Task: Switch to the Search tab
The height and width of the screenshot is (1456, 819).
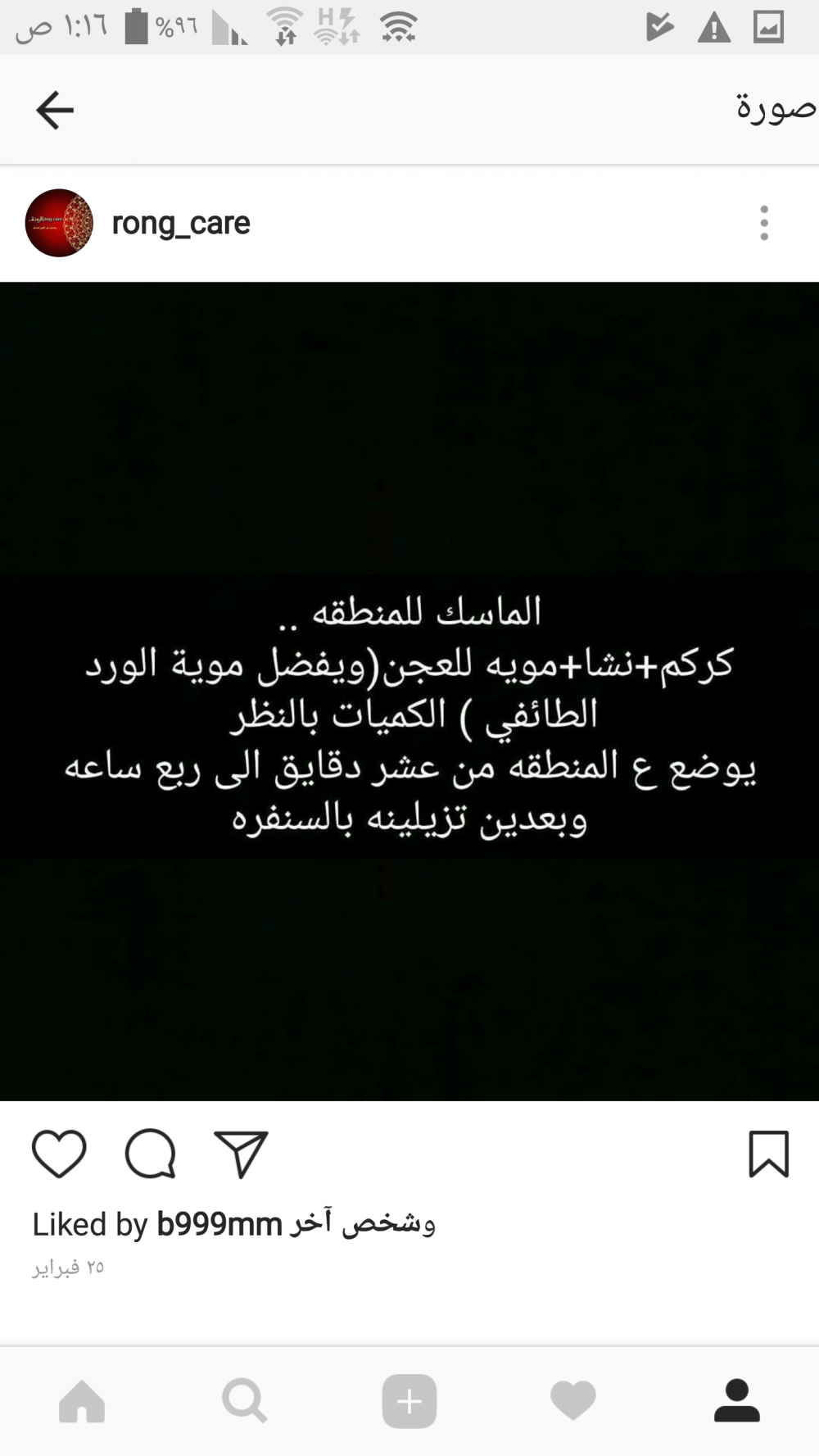Action: point(245,1400)
